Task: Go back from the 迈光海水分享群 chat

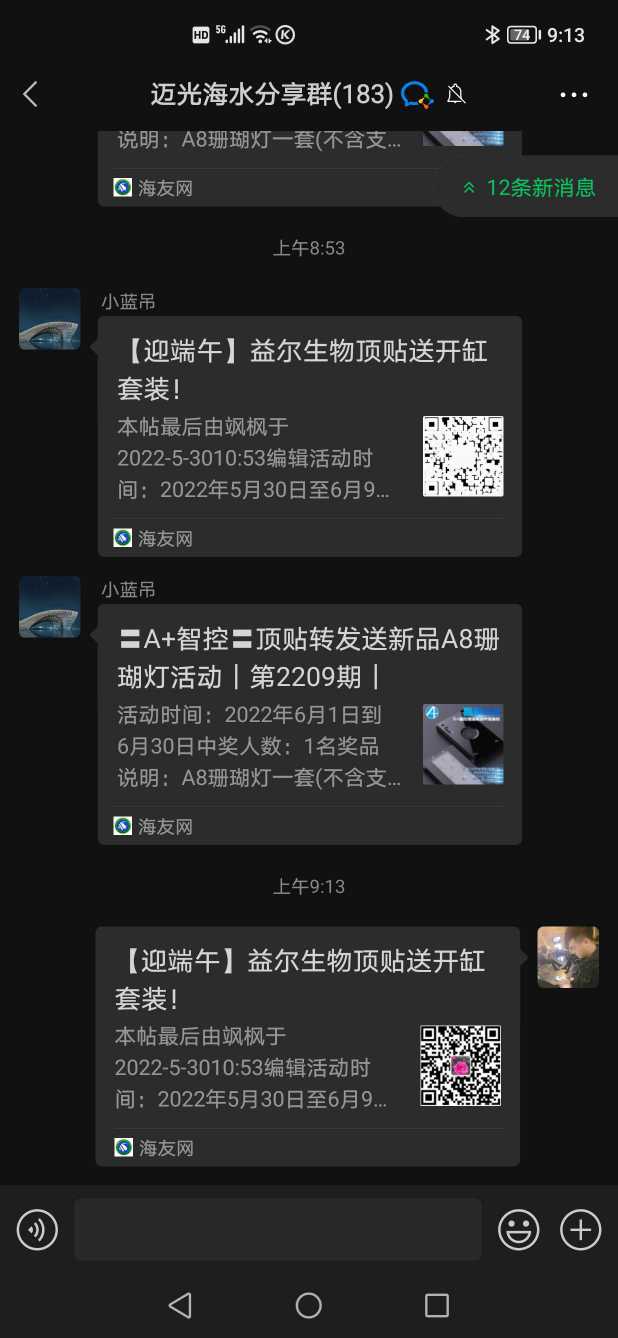Action: point(30,95)
